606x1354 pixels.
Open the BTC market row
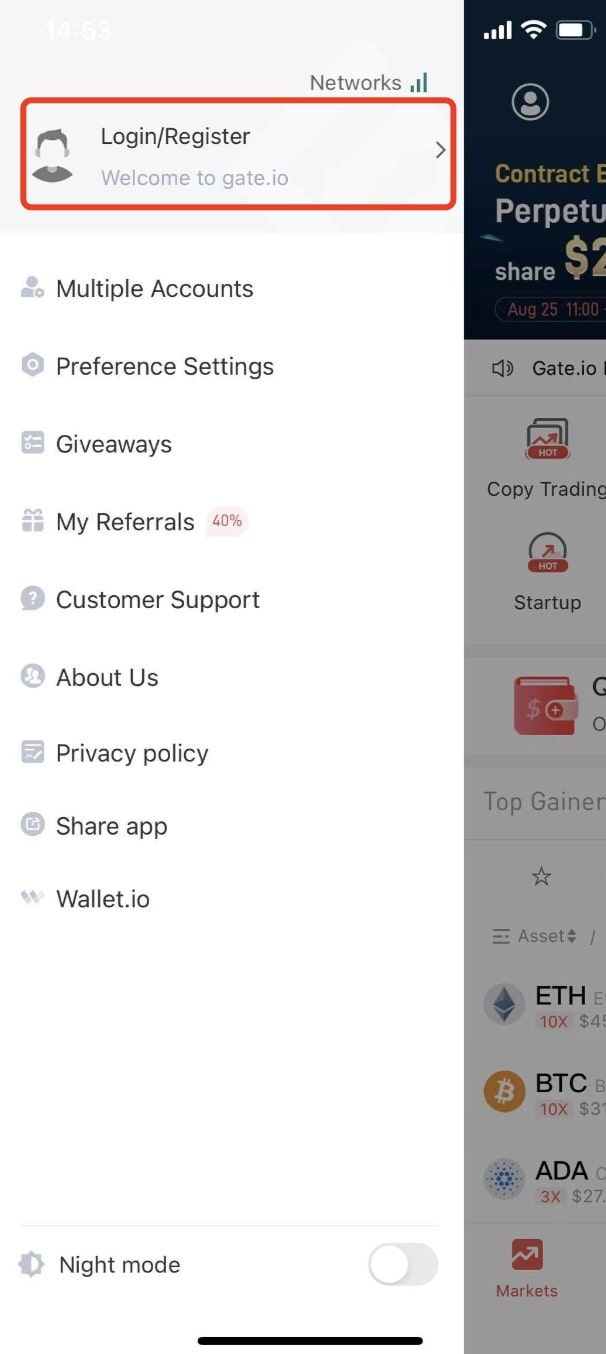pos(545,1093)
